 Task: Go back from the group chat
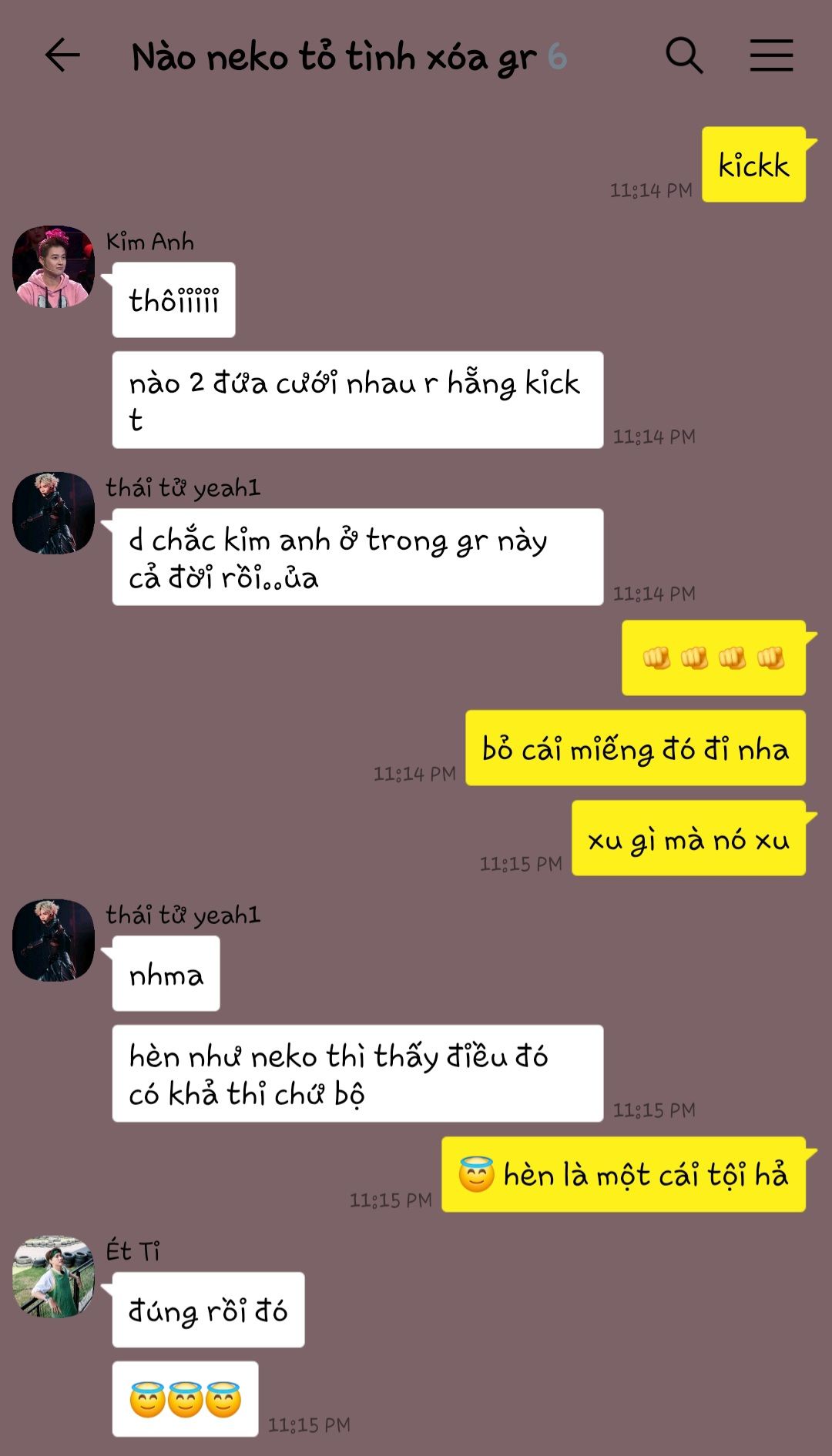[62, 55]
